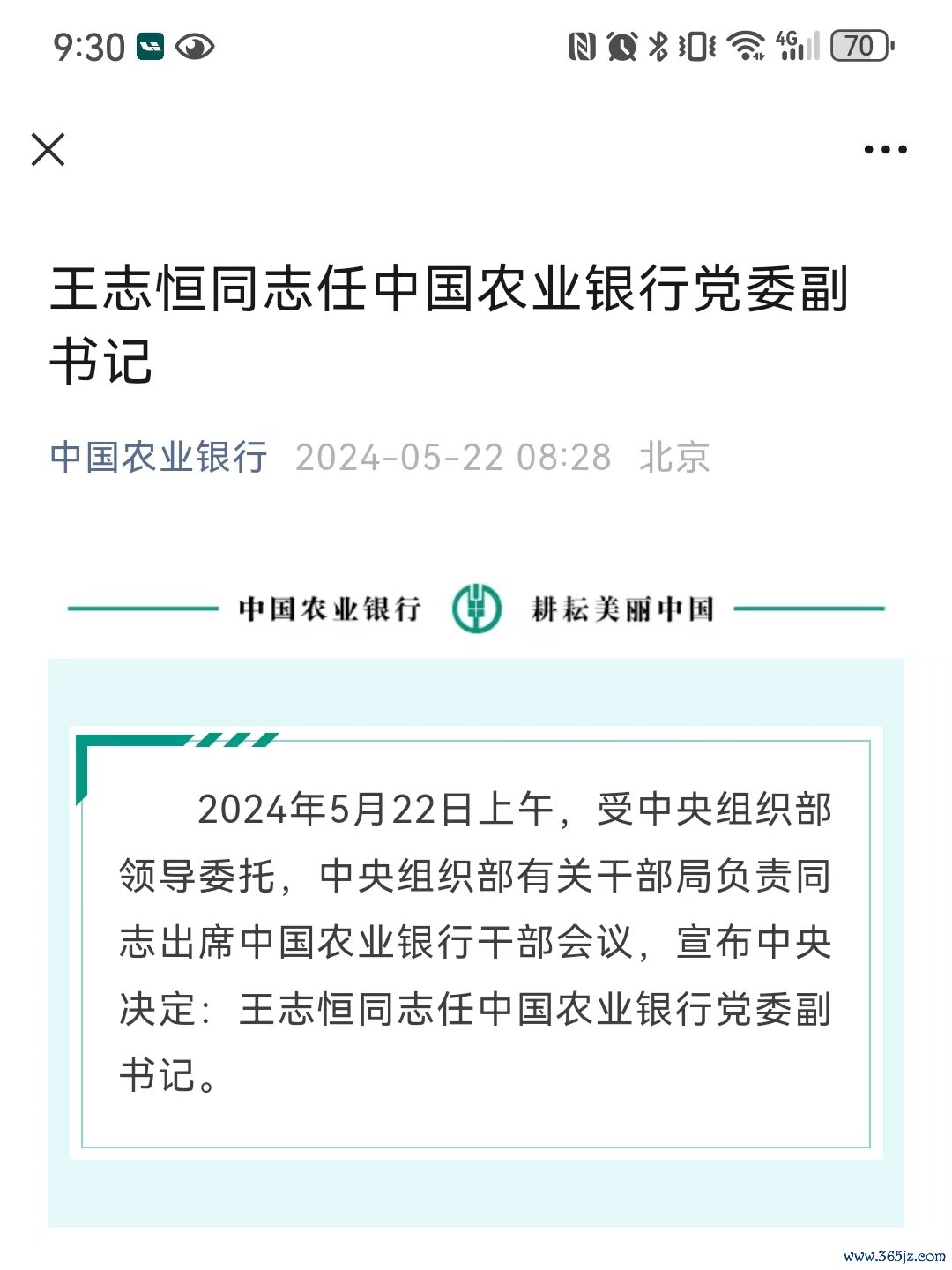Image resolution: width=952 pixels, height=1270 pixels.
Task: Open the three-dot overflow menu
Action: pyautogui.click(x=885, y=149)
